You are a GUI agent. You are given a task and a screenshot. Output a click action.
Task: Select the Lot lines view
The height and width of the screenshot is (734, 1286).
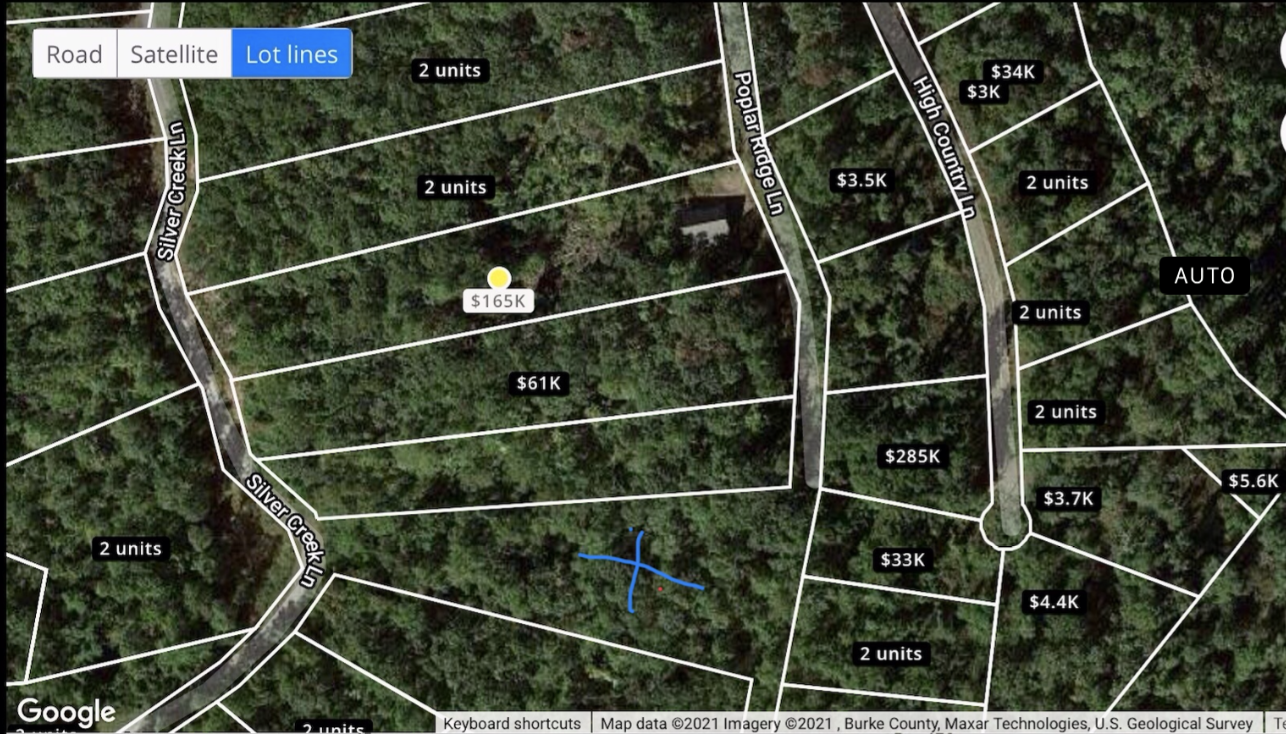pos(291,54)
